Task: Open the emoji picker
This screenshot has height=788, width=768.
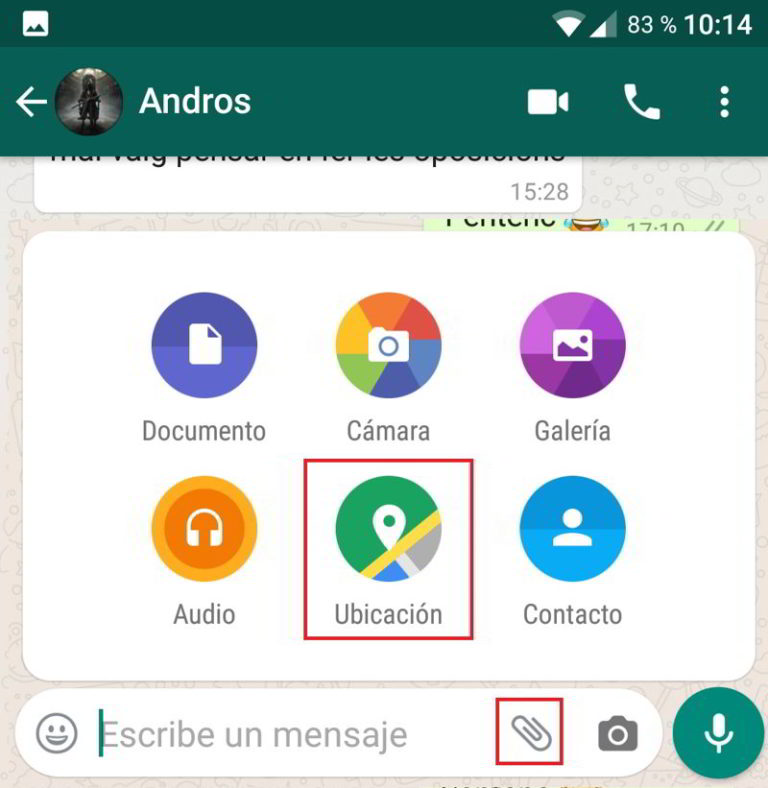Action: [x=57, y=734]
